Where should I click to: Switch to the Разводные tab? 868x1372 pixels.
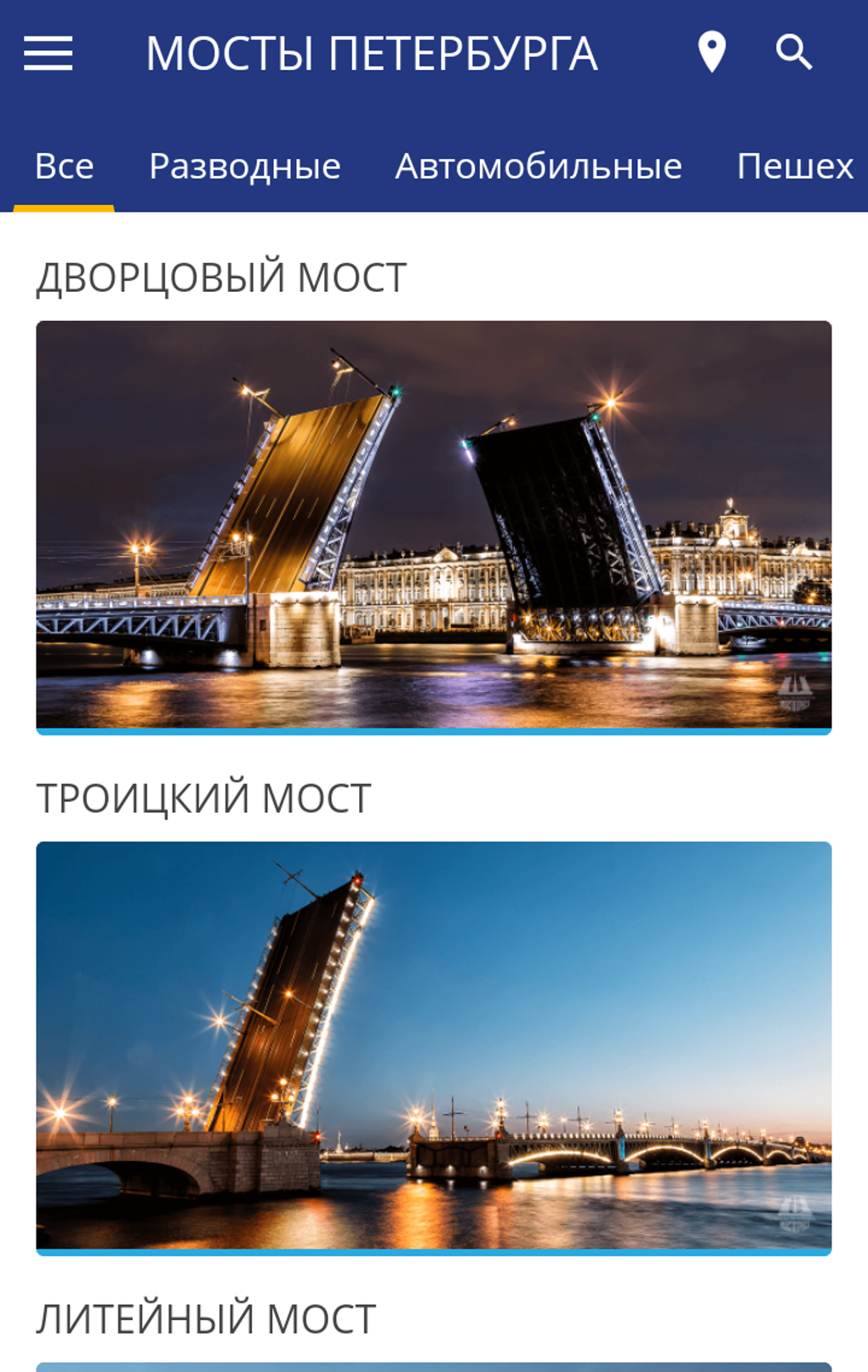[x=244, y=166]
